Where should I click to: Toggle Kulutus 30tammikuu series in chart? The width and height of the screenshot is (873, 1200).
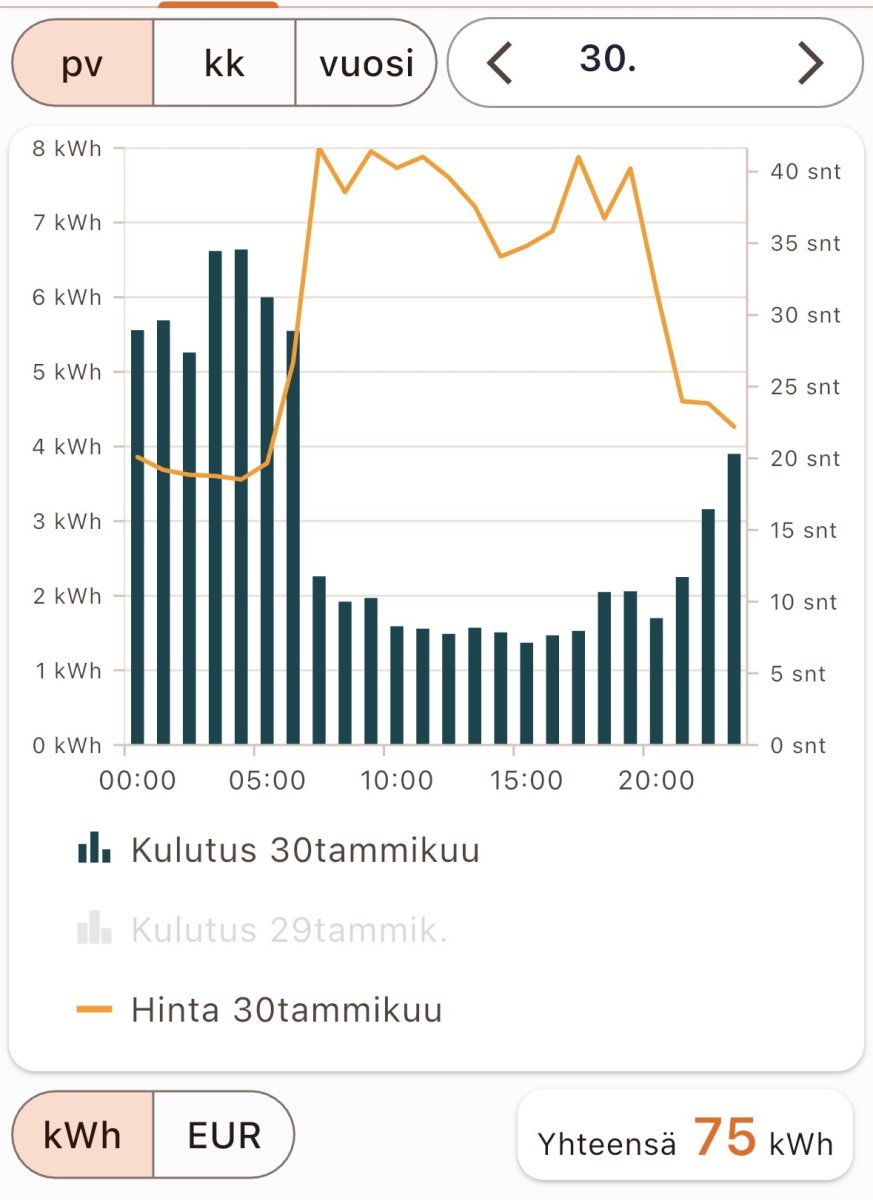(280, 850)
